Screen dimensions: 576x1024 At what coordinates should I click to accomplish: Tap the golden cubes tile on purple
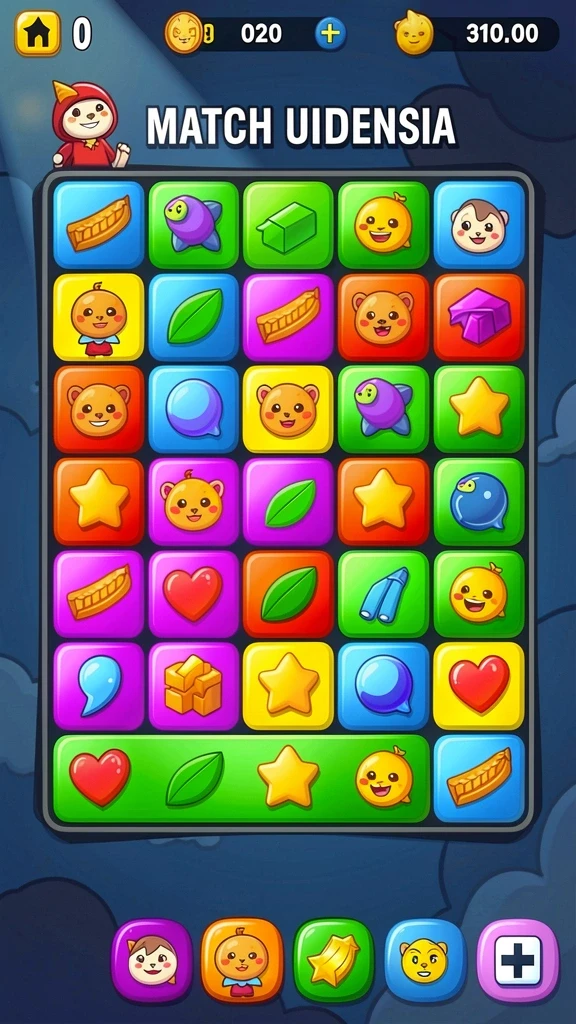point(193,686)
